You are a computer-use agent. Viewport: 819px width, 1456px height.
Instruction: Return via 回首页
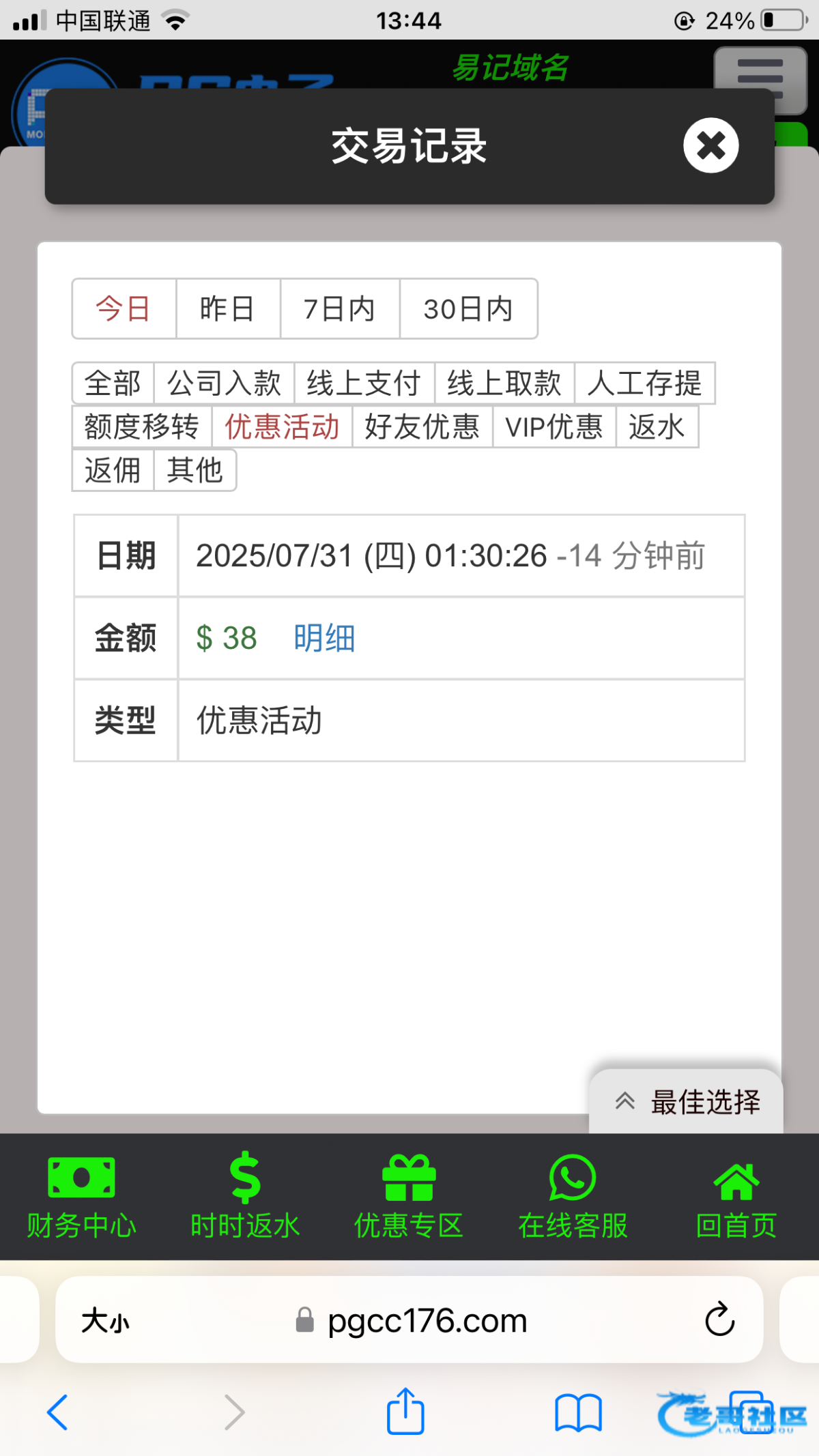pos(736,1197)
